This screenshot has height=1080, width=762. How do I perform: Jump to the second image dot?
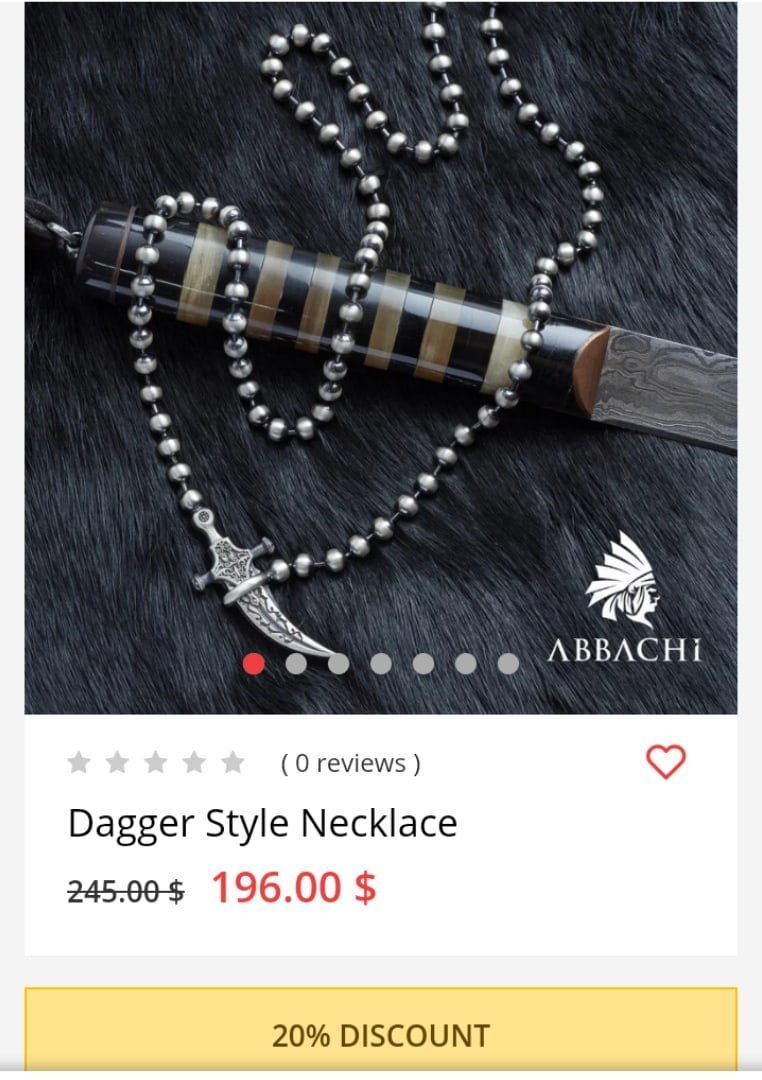[x=296, y=663]
